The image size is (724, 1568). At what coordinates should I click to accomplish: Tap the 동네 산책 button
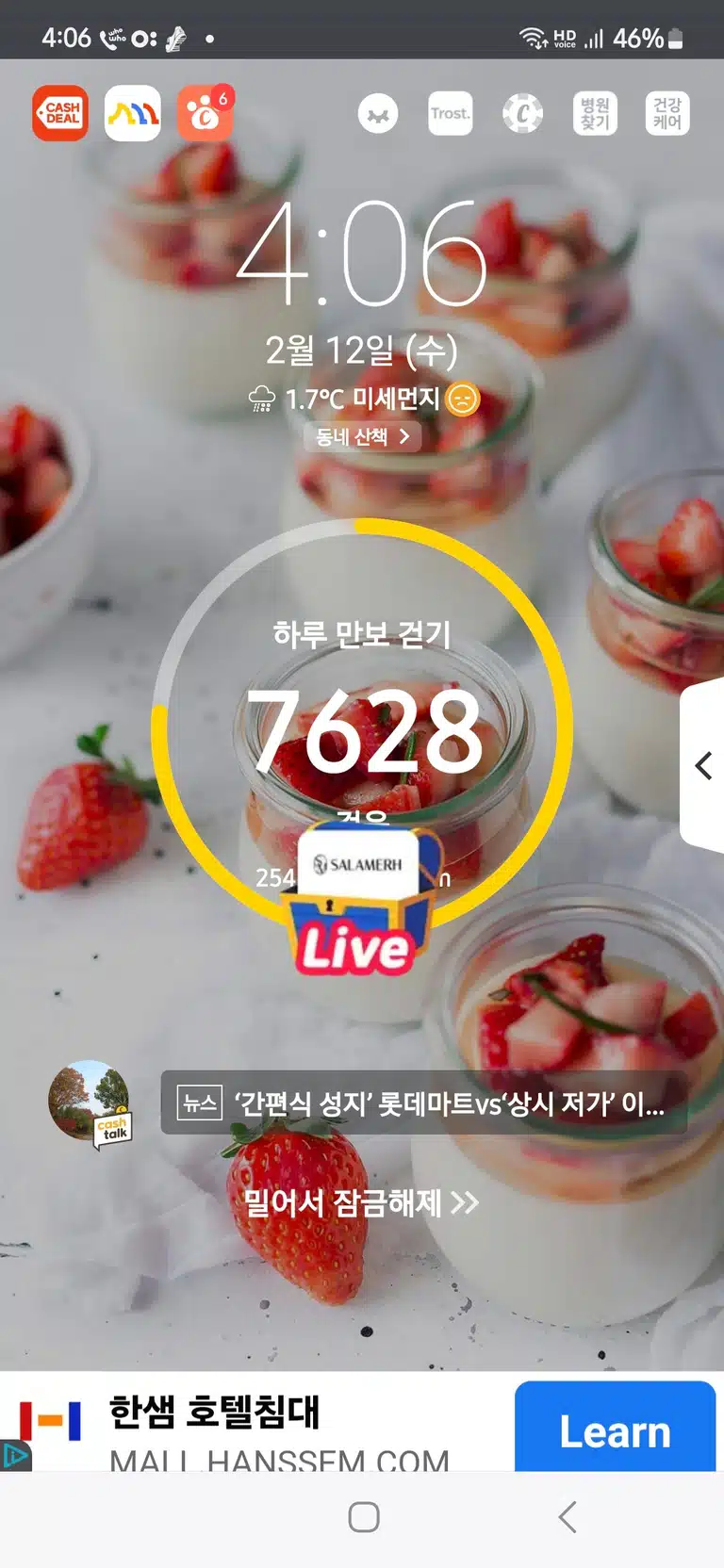click(363, 436)
